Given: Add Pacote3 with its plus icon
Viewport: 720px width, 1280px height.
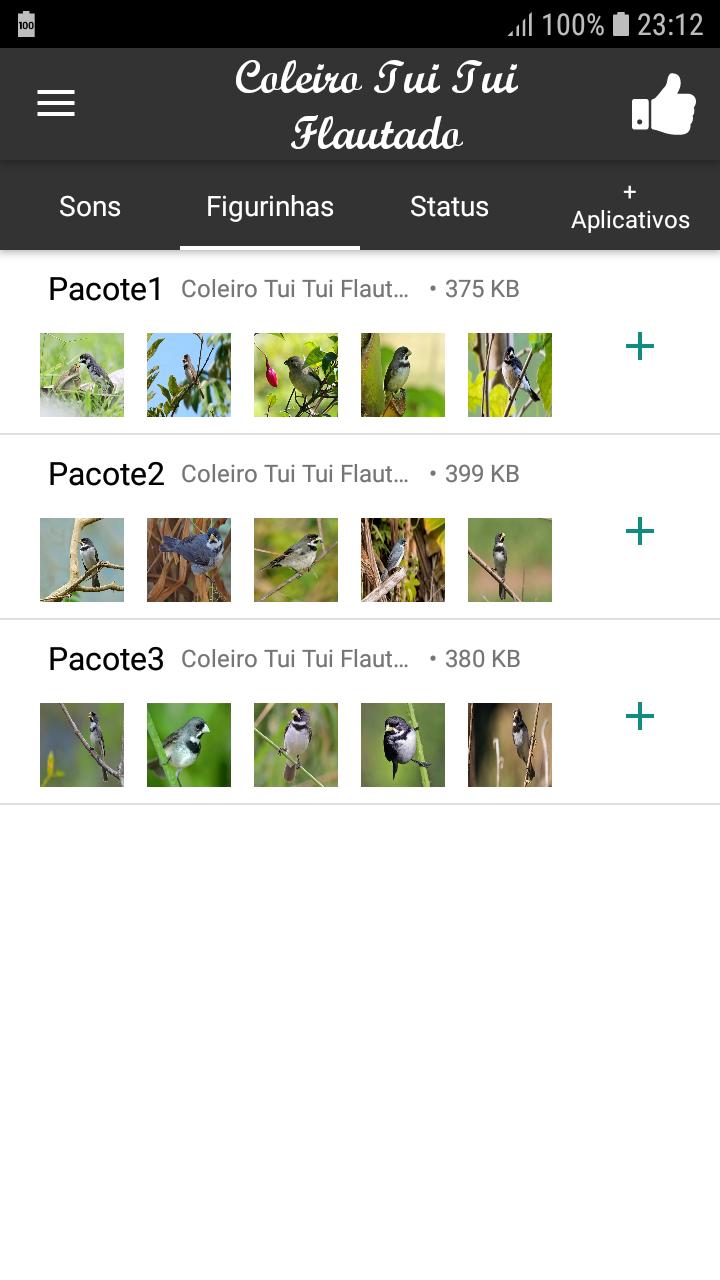Looking at the screenshot, I should point(640,717).
